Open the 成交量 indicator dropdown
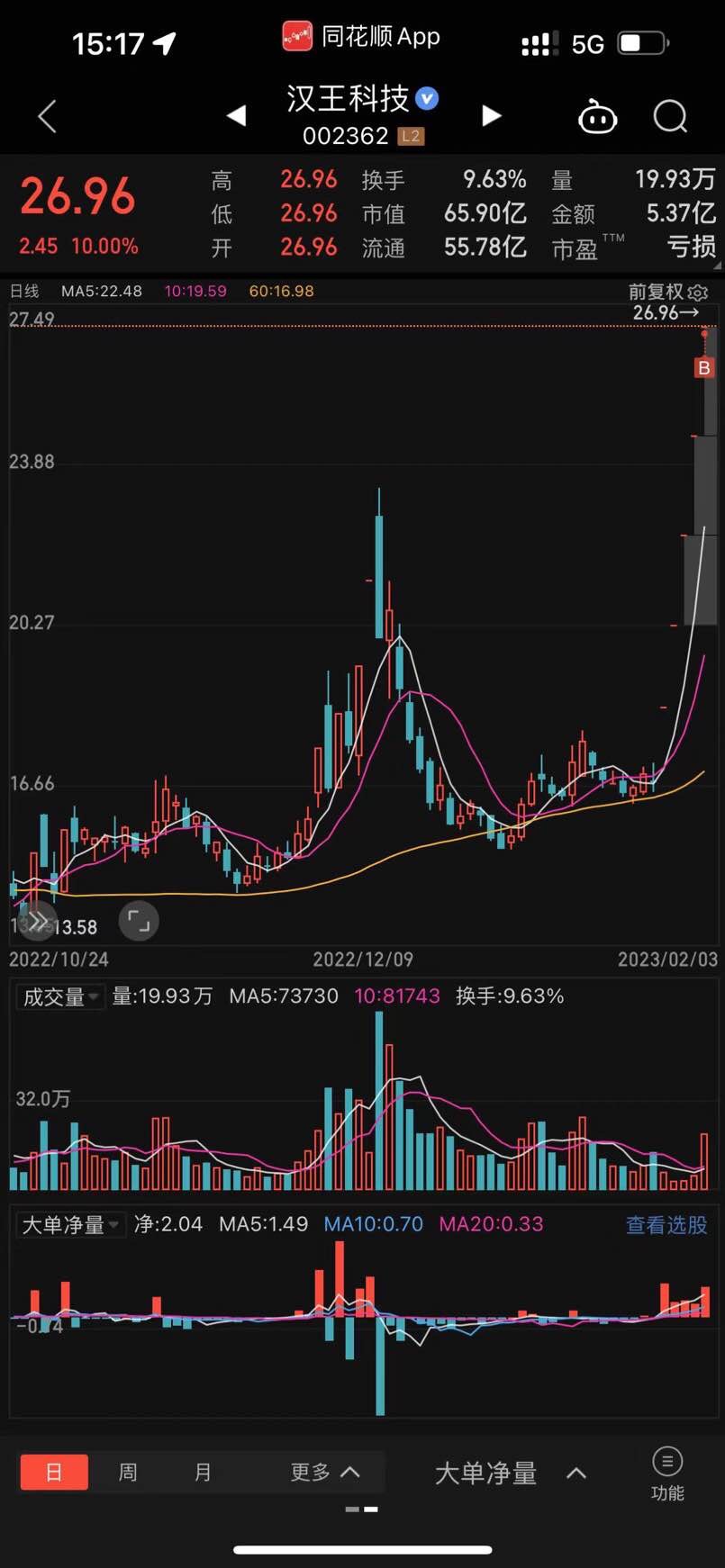 tap(60, 996)
